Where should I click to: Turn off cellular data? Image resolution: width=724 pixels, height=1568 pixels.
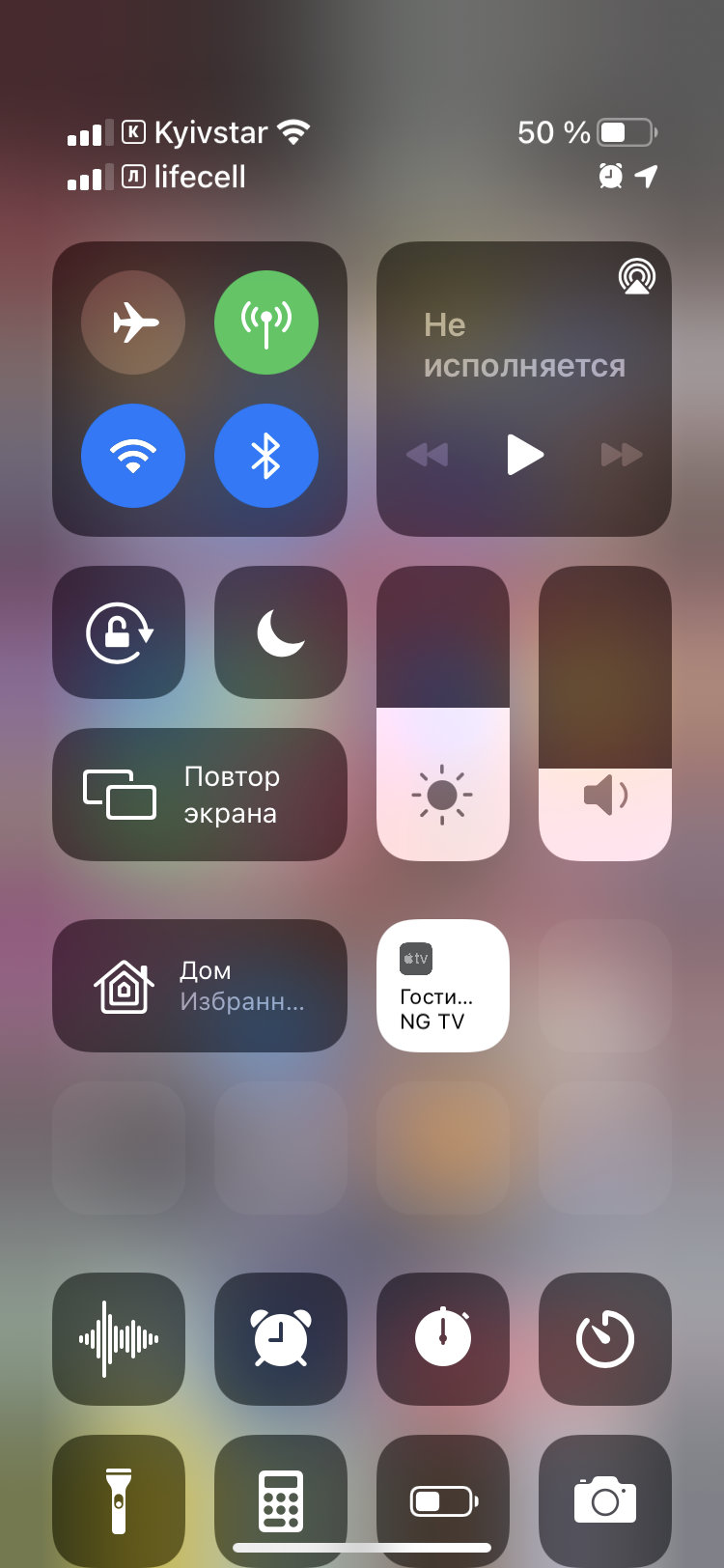click(x=265, y=322)
